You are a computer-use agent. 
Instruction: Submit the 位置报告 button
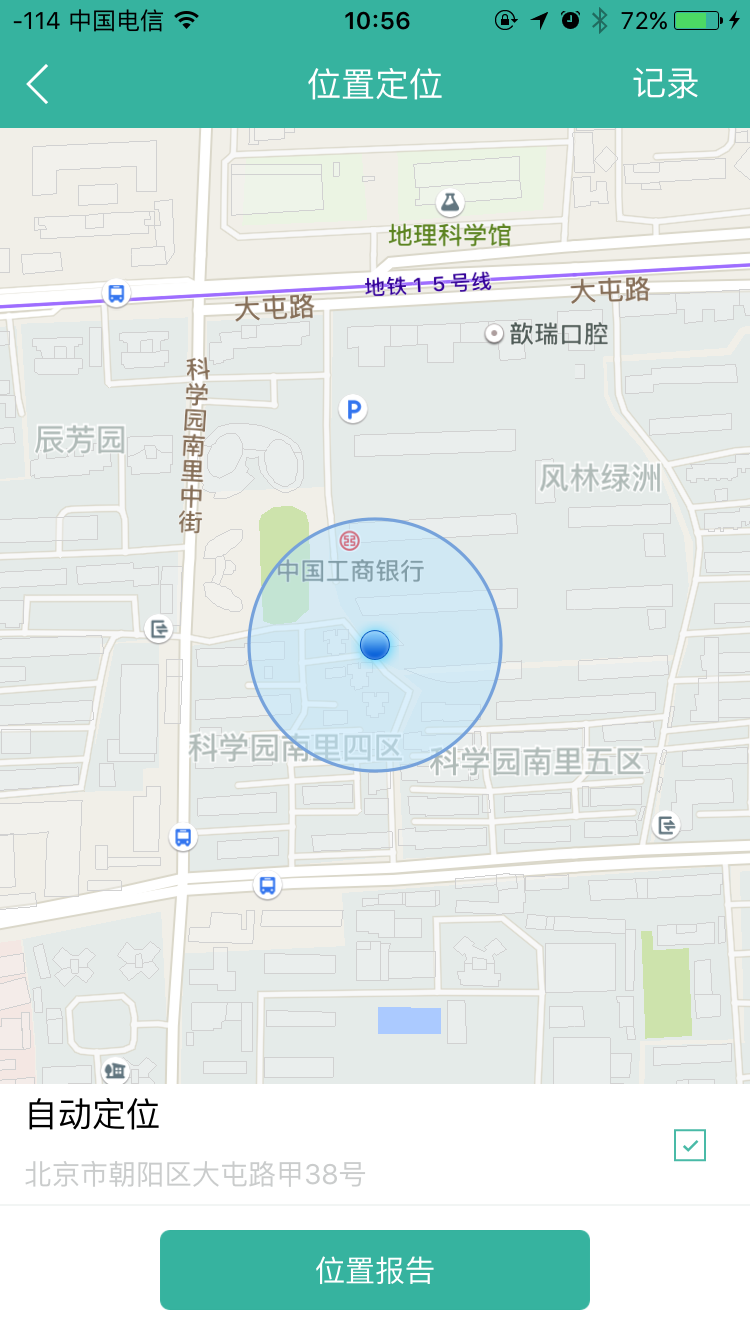tap(375, 1270)
